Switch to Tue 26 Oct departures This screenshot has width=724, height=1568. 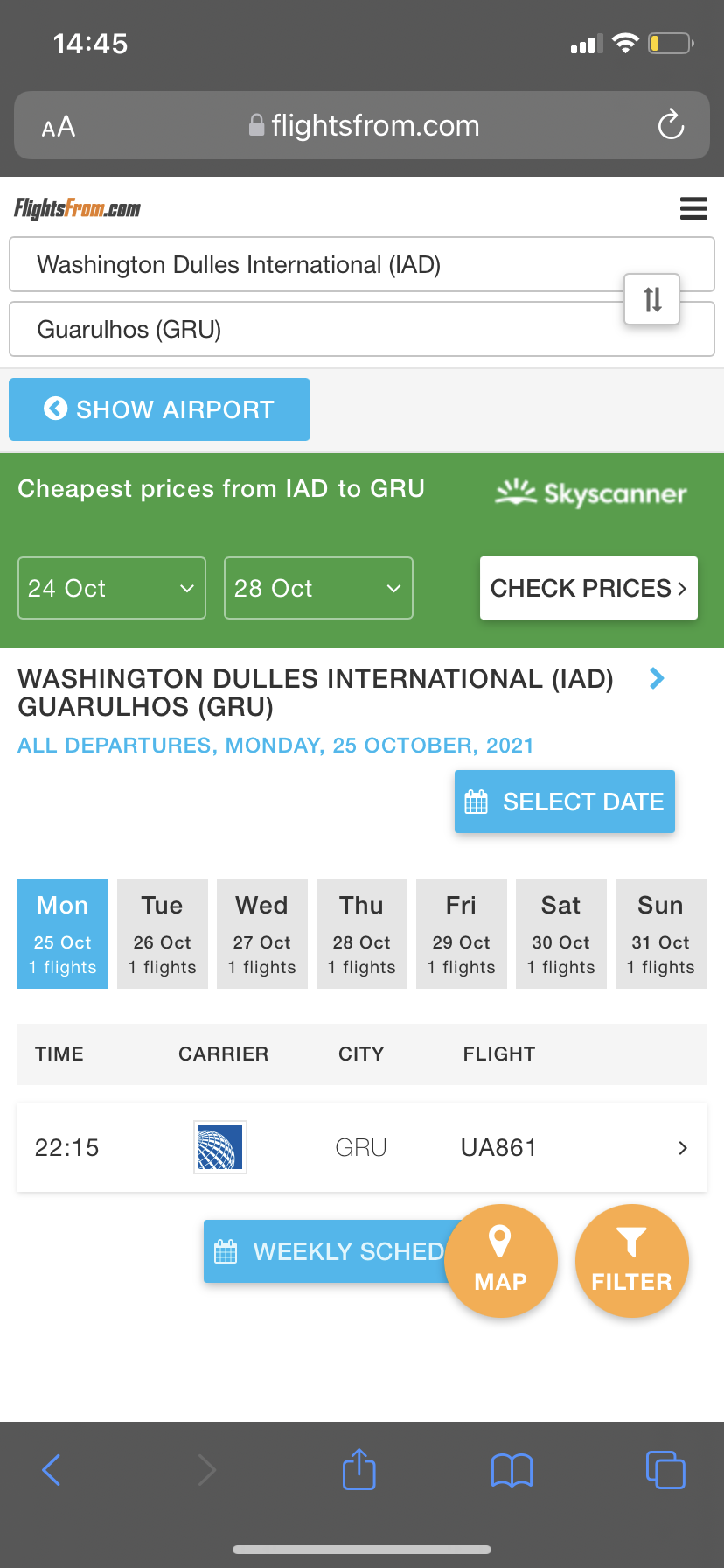(163, 934)
